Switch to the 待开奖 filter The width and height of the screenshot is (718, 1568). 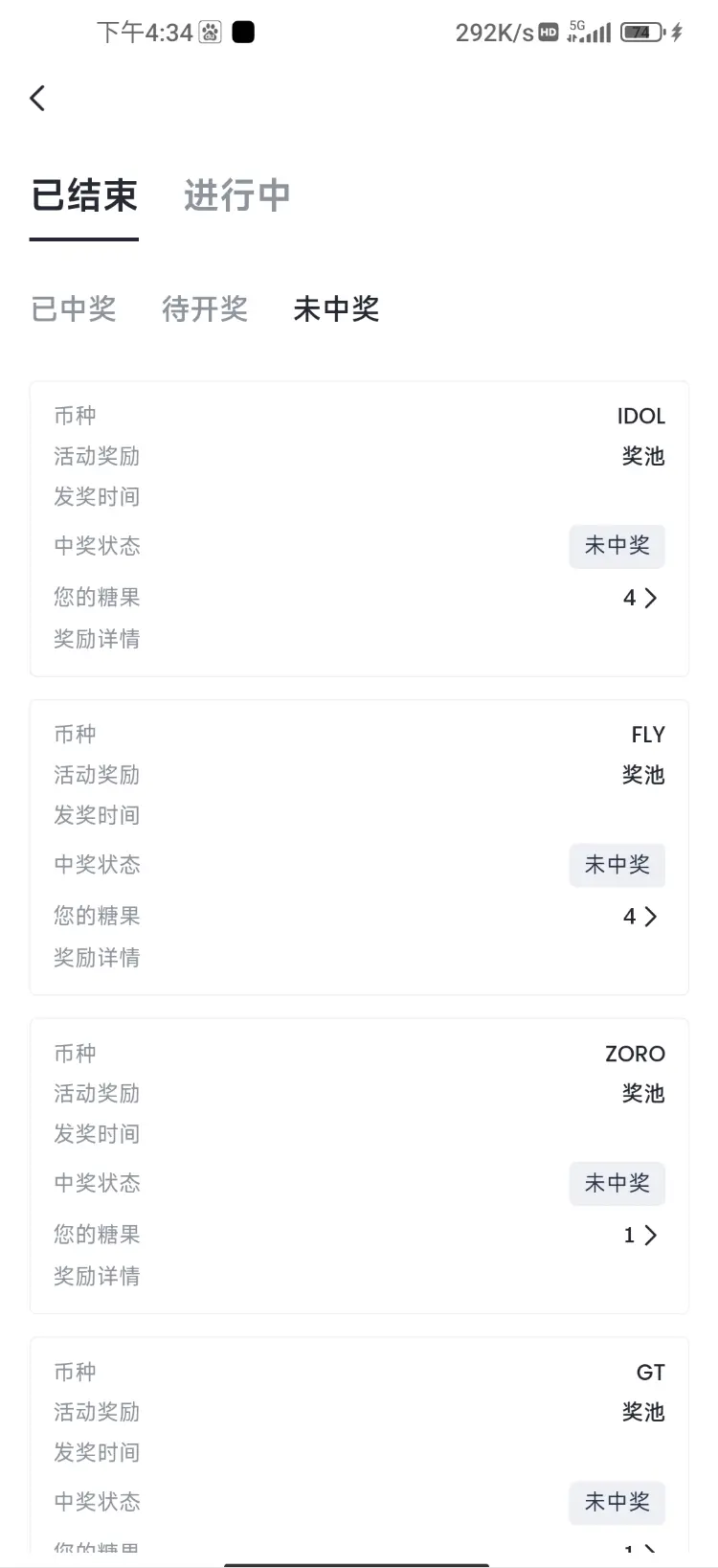pyautogui.click(x=205, y=308)
